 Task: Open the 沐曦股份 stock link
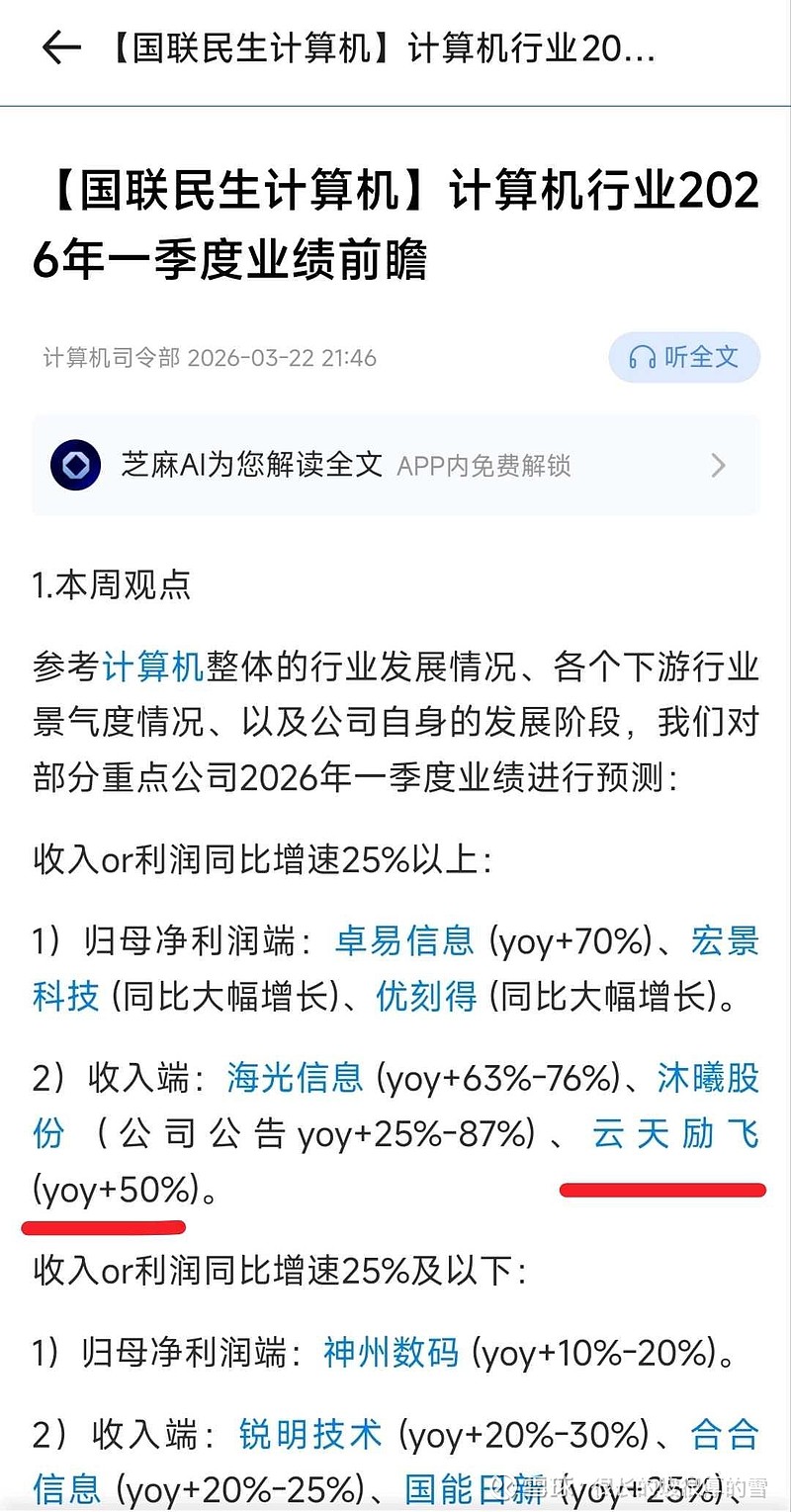pyautogui.click(x=709, y=1079)
